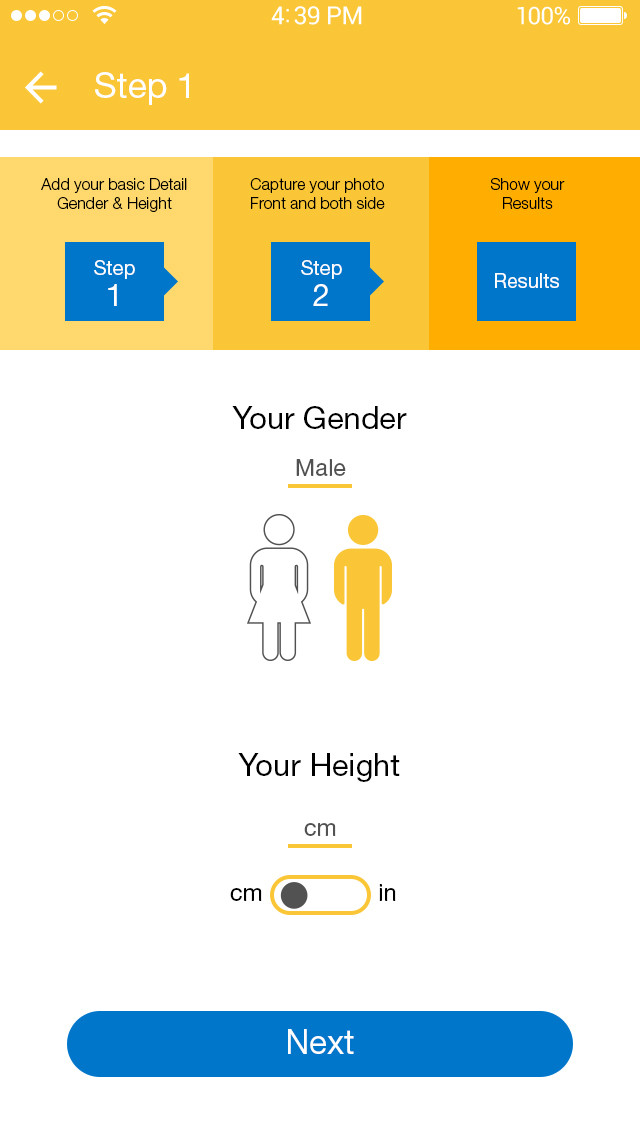
Task: Go back using the arrow icon
Action: click(41, 87)
